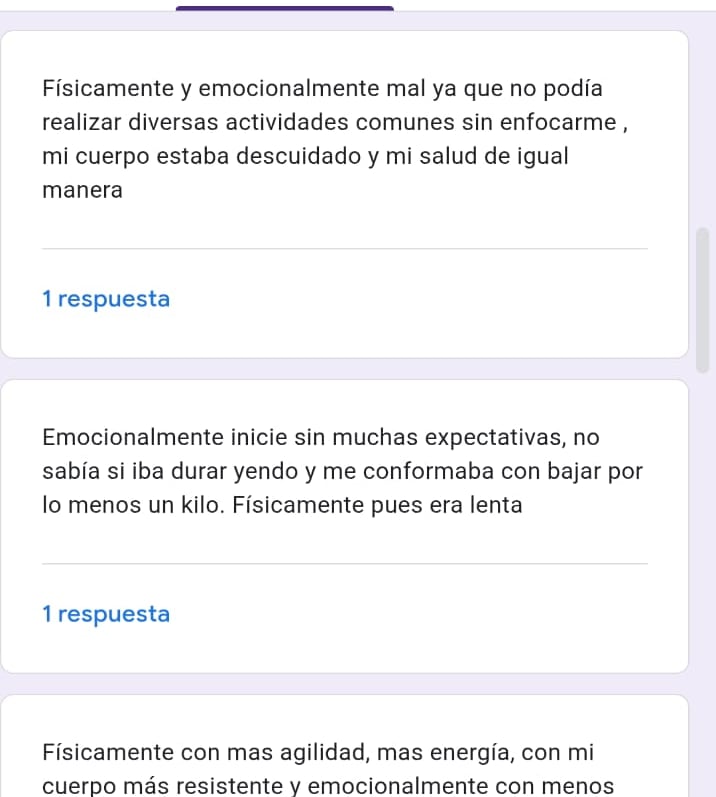
Task: View "1 respuesta" below the "Físicamente pues era lenta" answer
Action: coord(107,614)
